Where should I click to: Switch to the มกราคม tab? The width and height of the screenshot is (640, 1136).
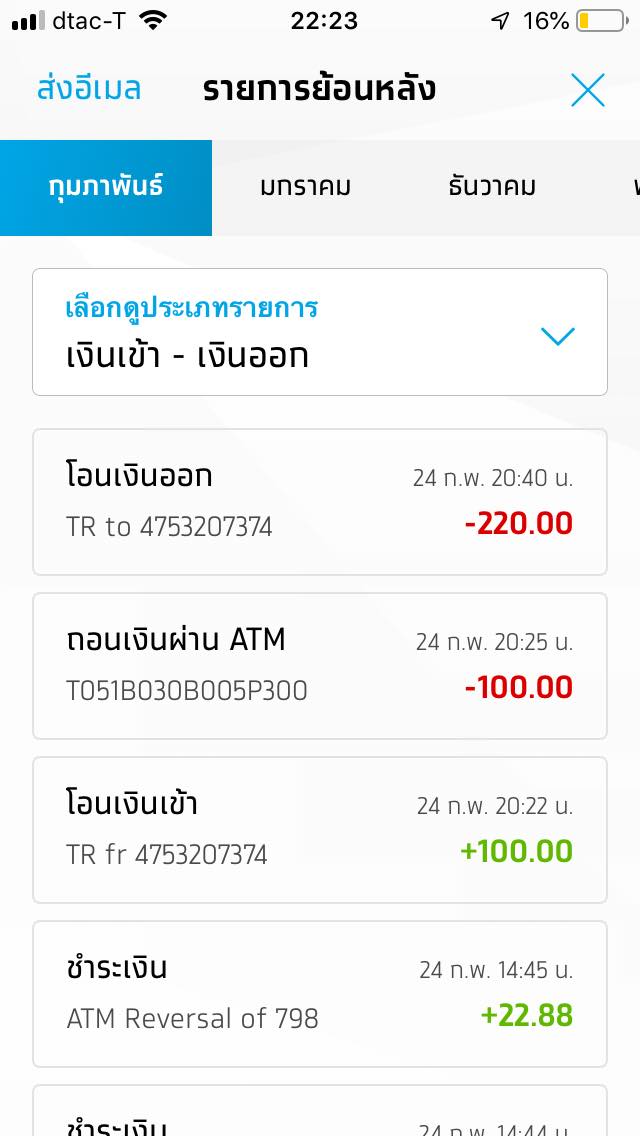[x=305, y=187]
